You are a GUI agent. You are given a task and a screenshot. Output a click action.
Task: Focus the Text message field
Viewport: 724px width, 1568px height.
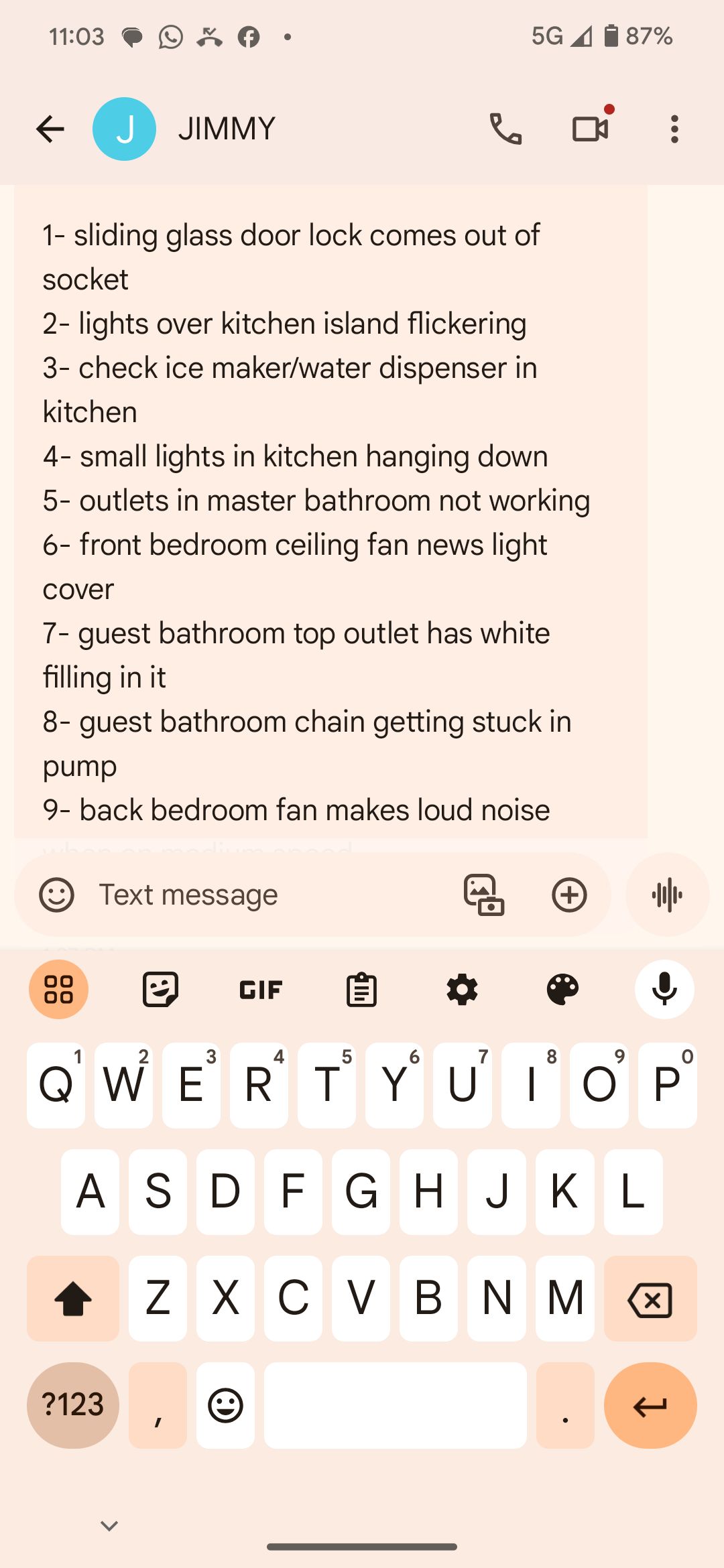268,895
